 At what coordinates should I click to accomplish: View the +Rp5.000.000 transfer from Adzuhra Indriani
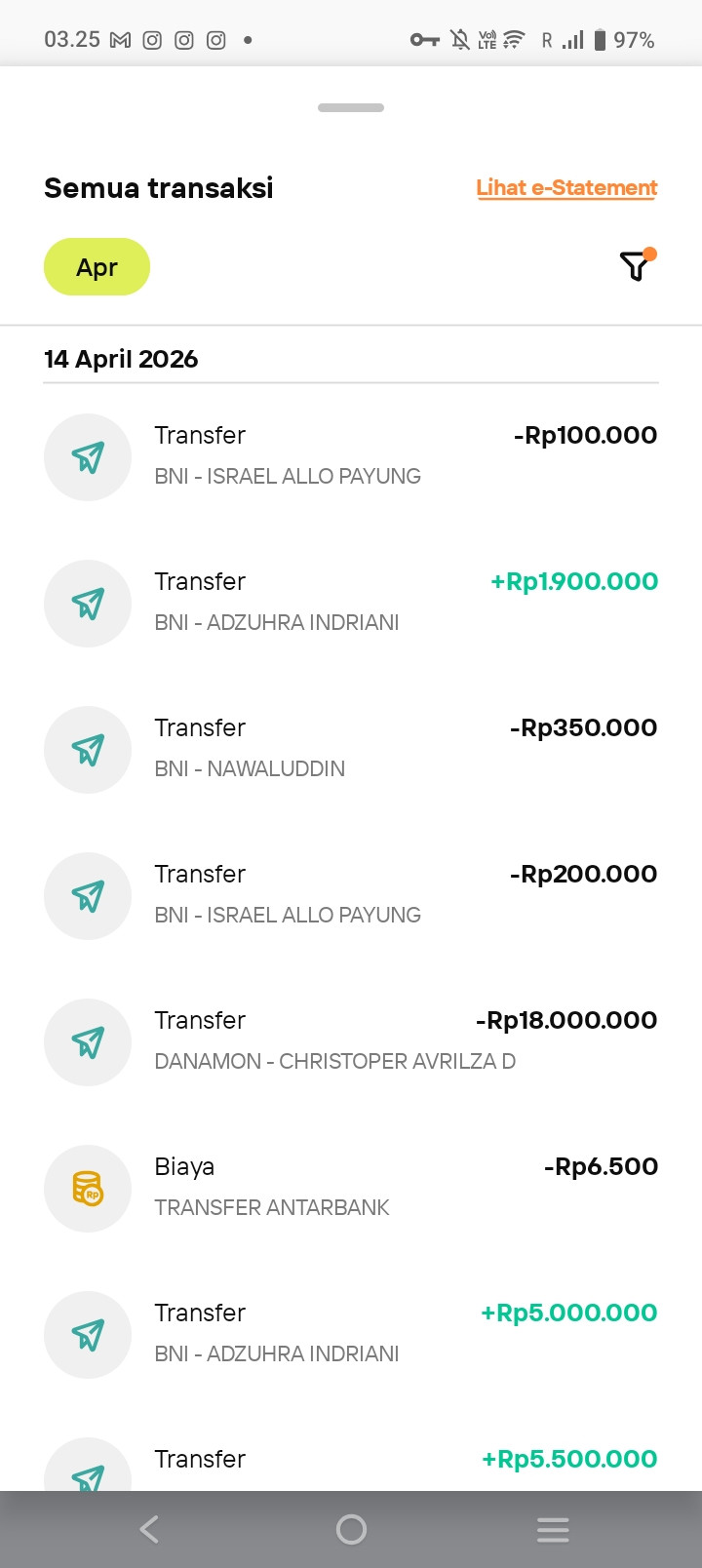tap(351, 1334)
